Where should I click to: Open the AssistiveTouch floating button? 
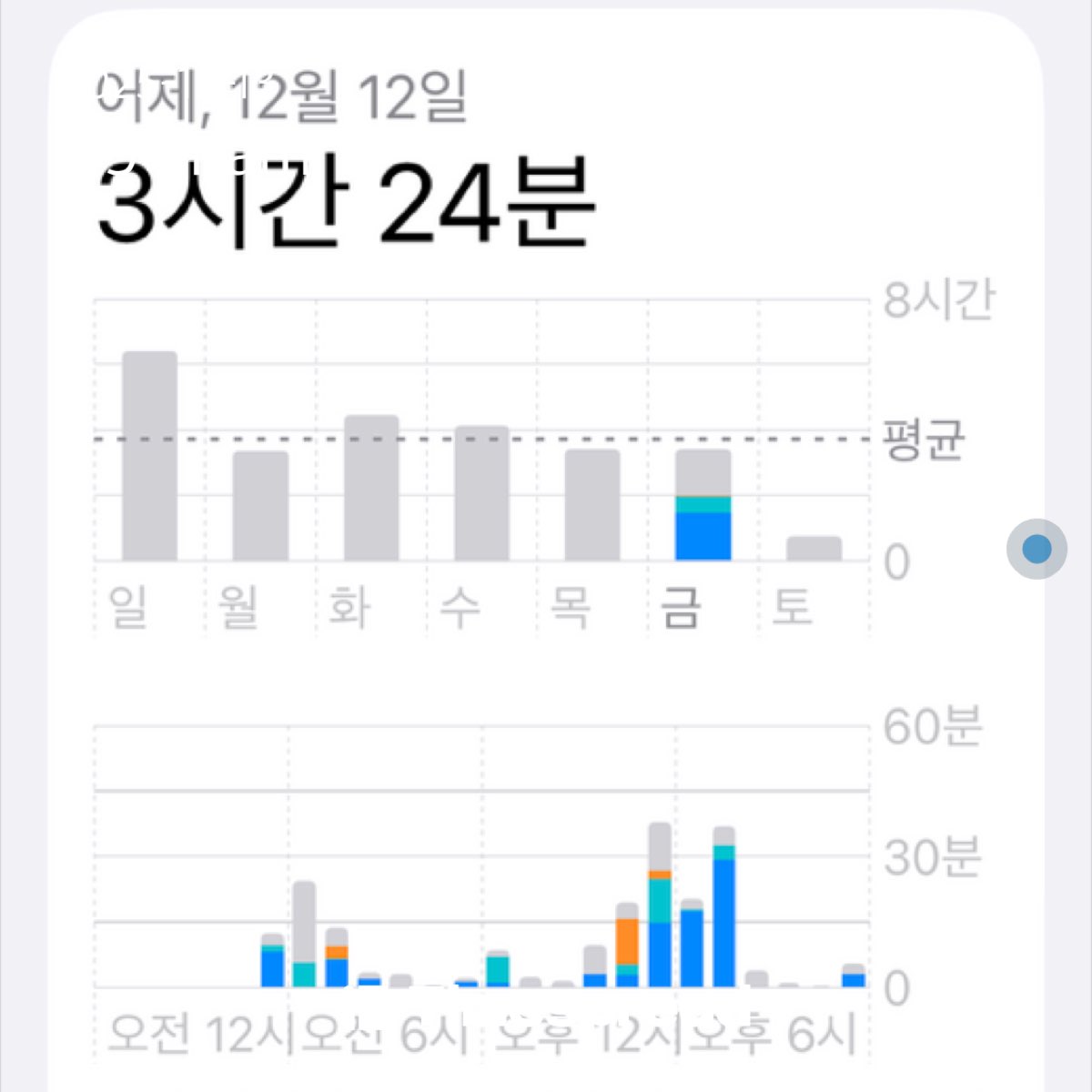(x=1036, y=549)
